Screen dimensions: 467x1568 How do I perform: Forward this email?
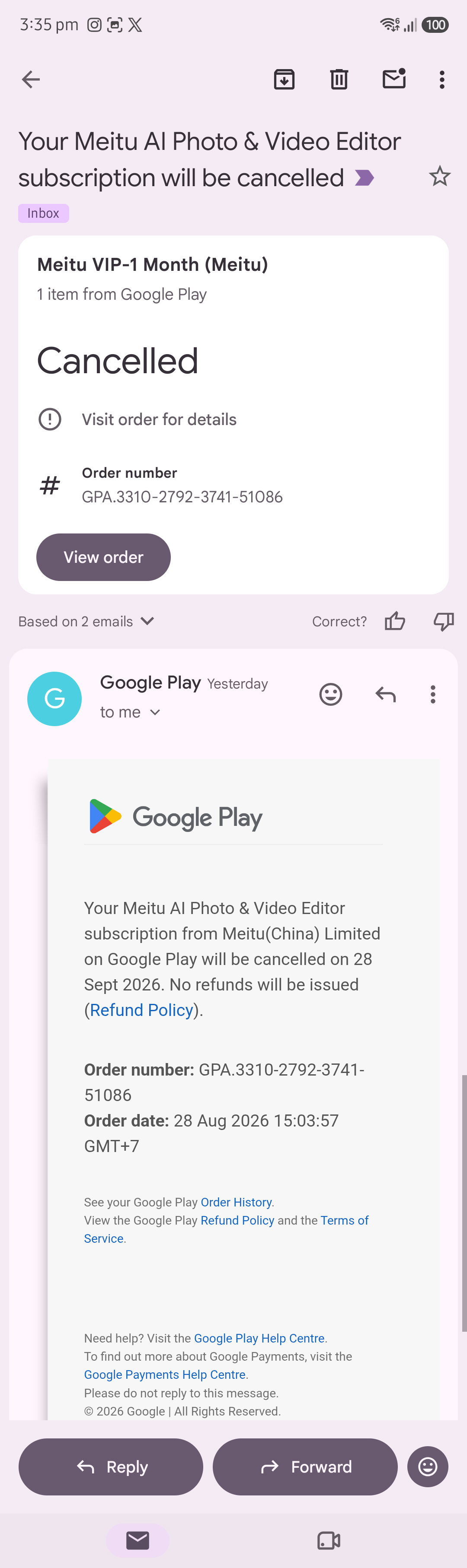coord(305,1466)
